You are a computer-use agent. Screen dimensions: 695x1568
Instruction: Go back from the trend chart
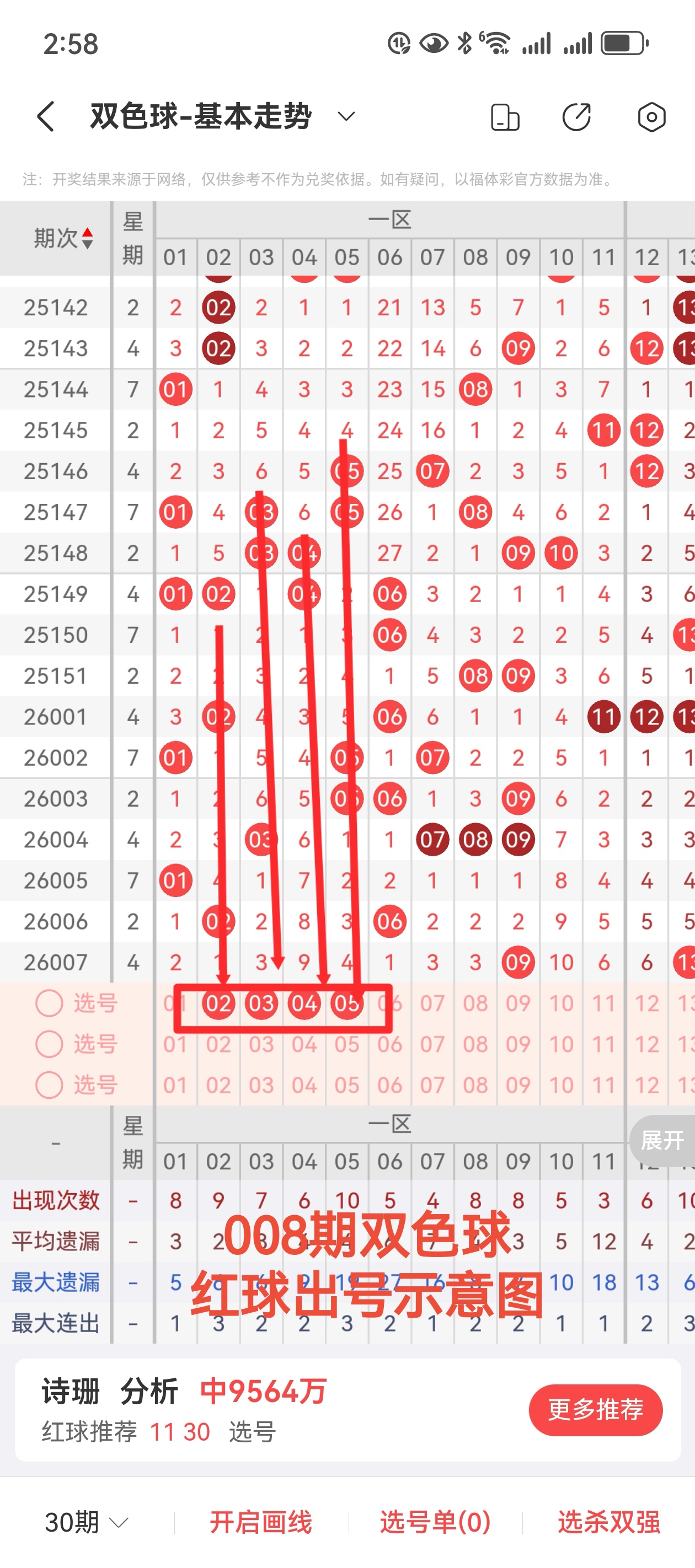(x=46, y=116)
